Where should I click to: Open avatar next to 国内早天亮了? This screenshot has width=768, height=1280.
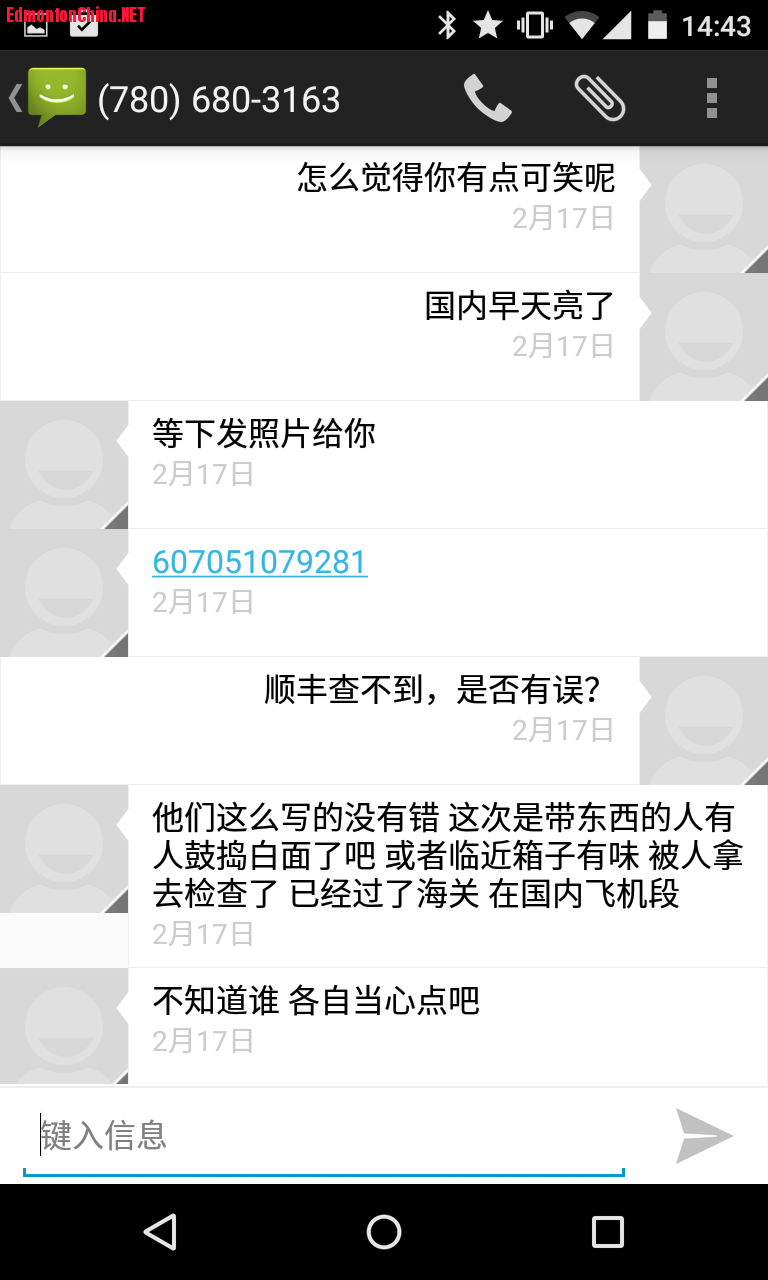coord(704,337)
